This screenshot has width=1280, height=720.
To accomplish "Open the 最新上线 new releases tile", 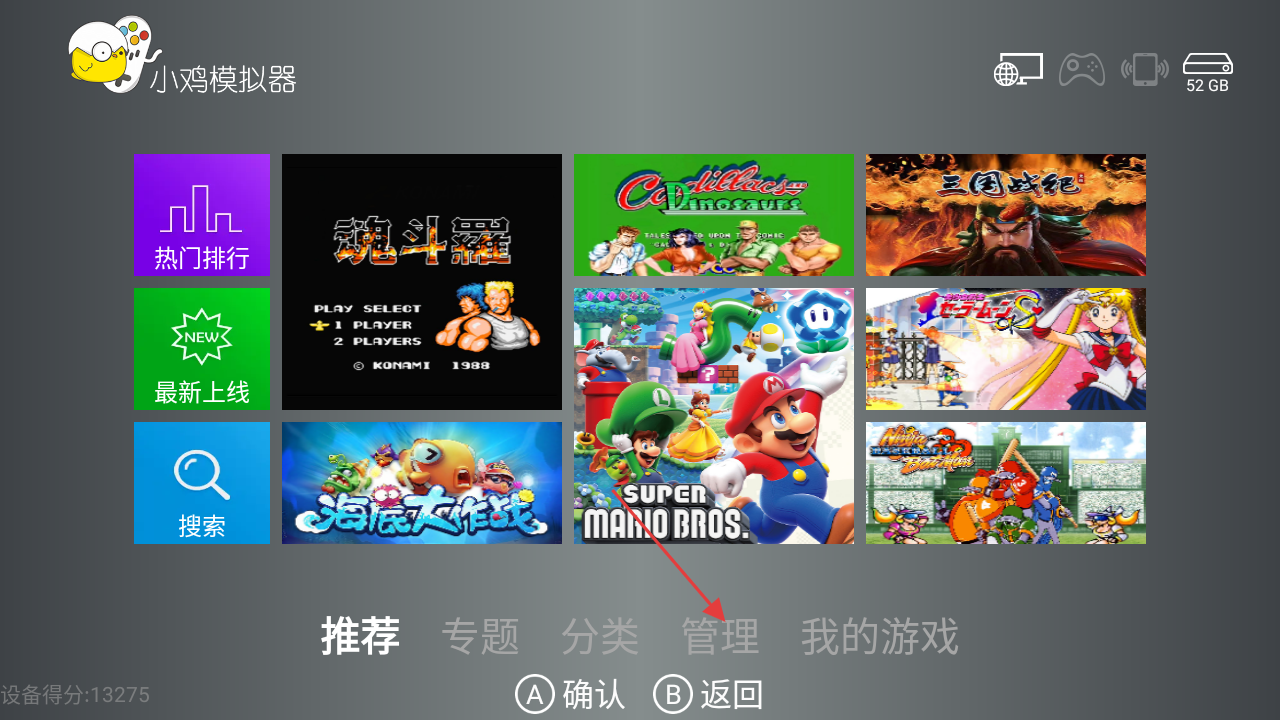I will [201, 348].
